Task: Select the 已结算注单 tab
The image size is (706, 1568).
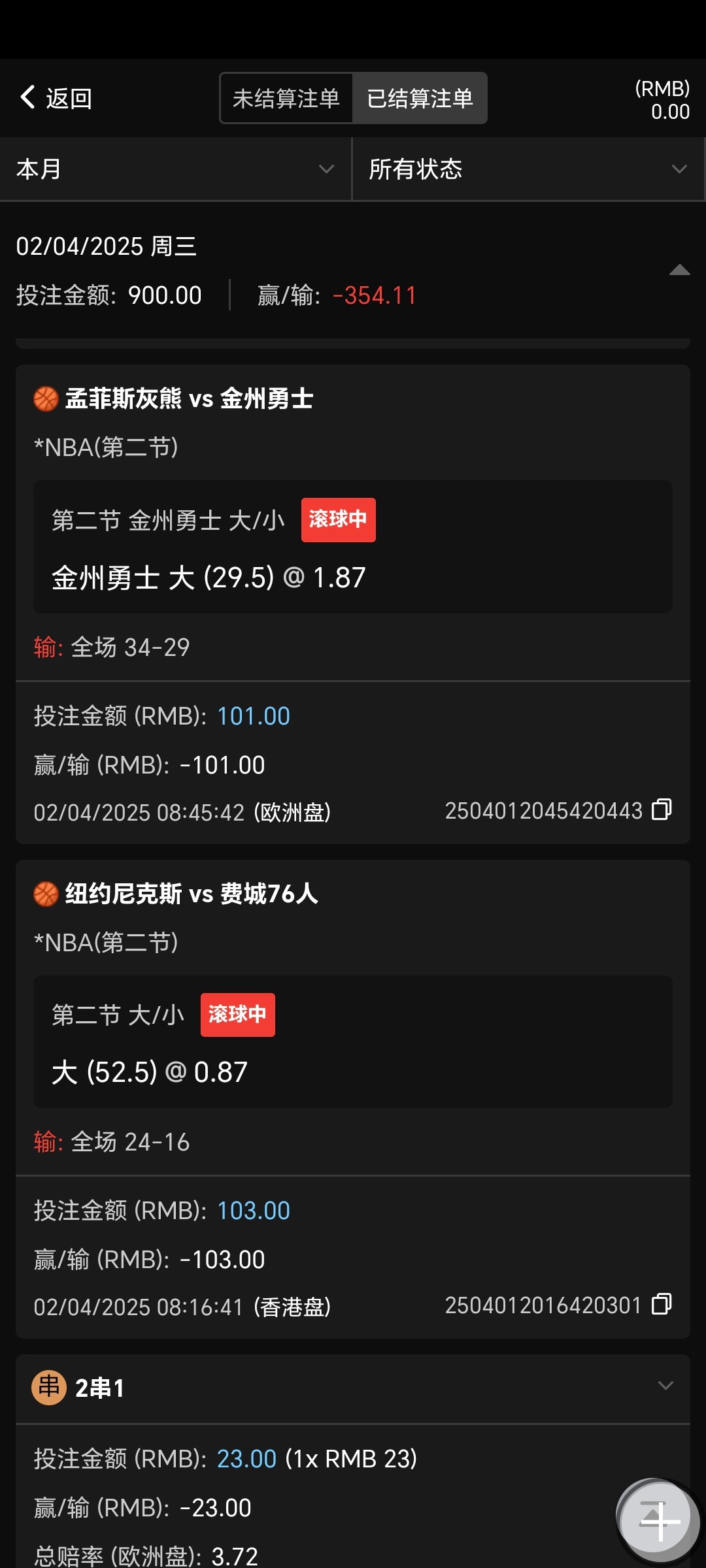Action: coord(420,99)
